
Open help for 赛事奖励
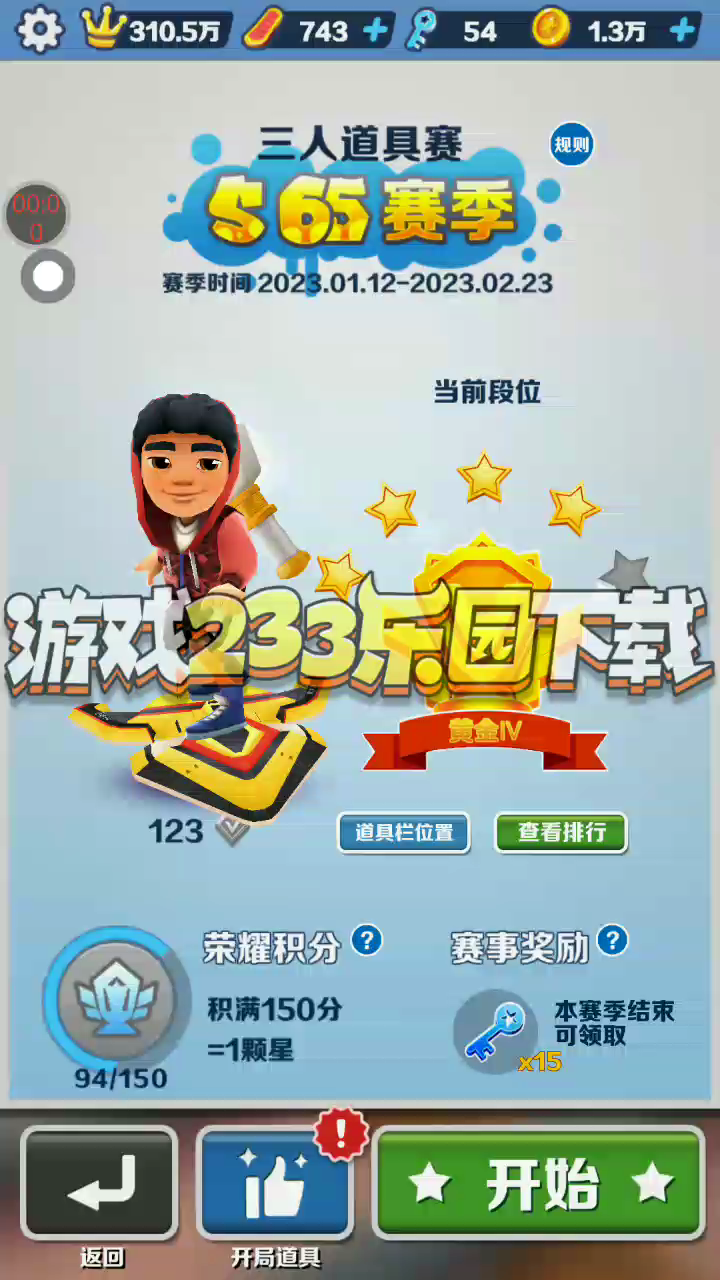click(612, 940)
